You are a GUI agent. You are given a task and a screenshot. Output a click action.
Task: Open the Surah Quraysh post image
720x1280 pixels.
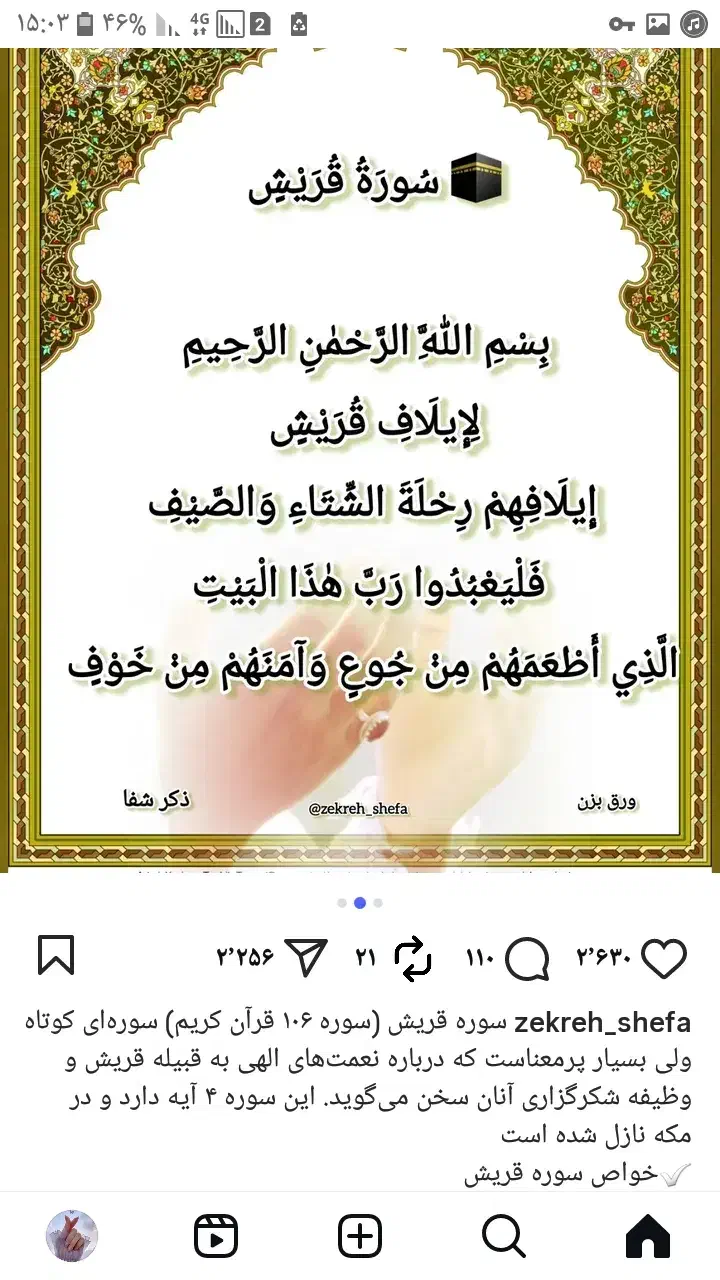(360, 460)
